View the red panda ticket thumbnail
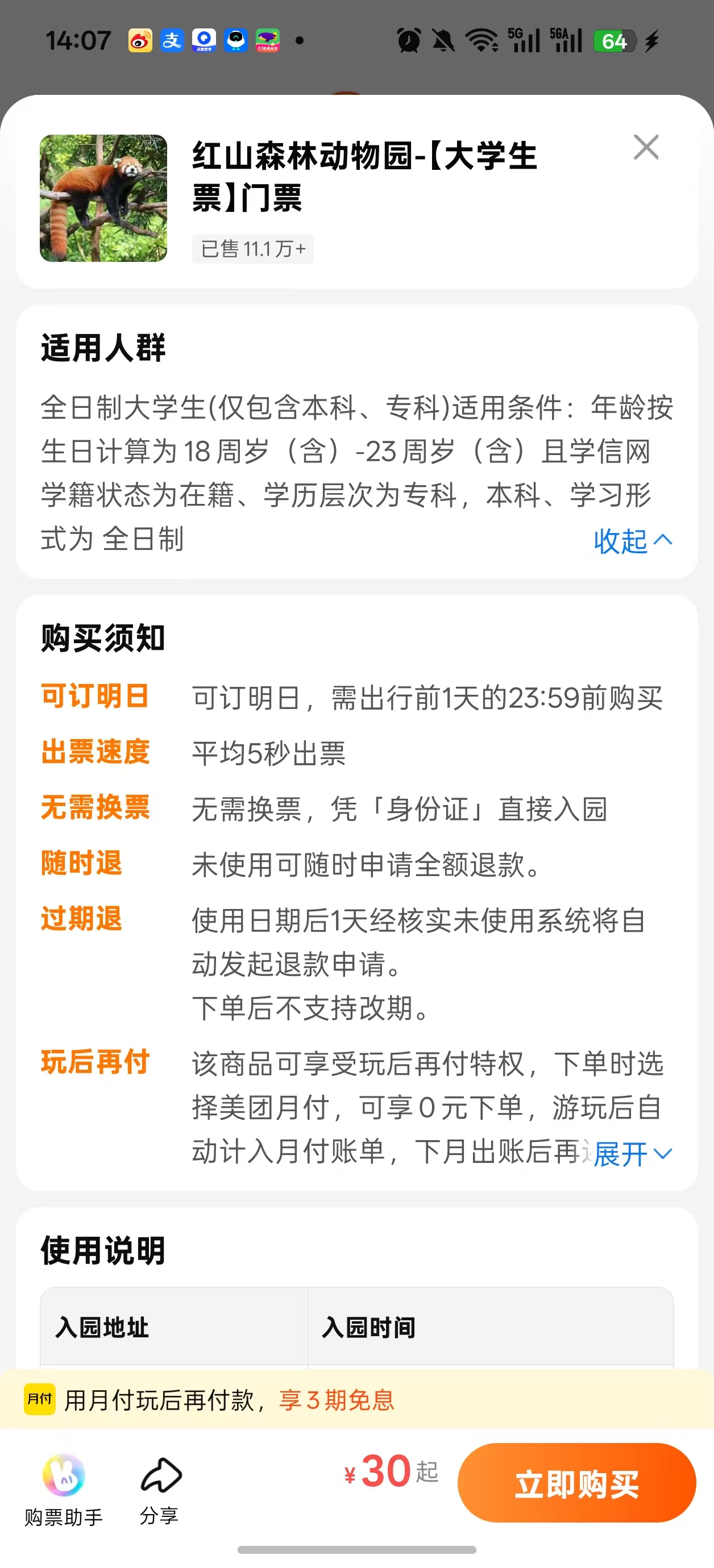 [103, 198]
